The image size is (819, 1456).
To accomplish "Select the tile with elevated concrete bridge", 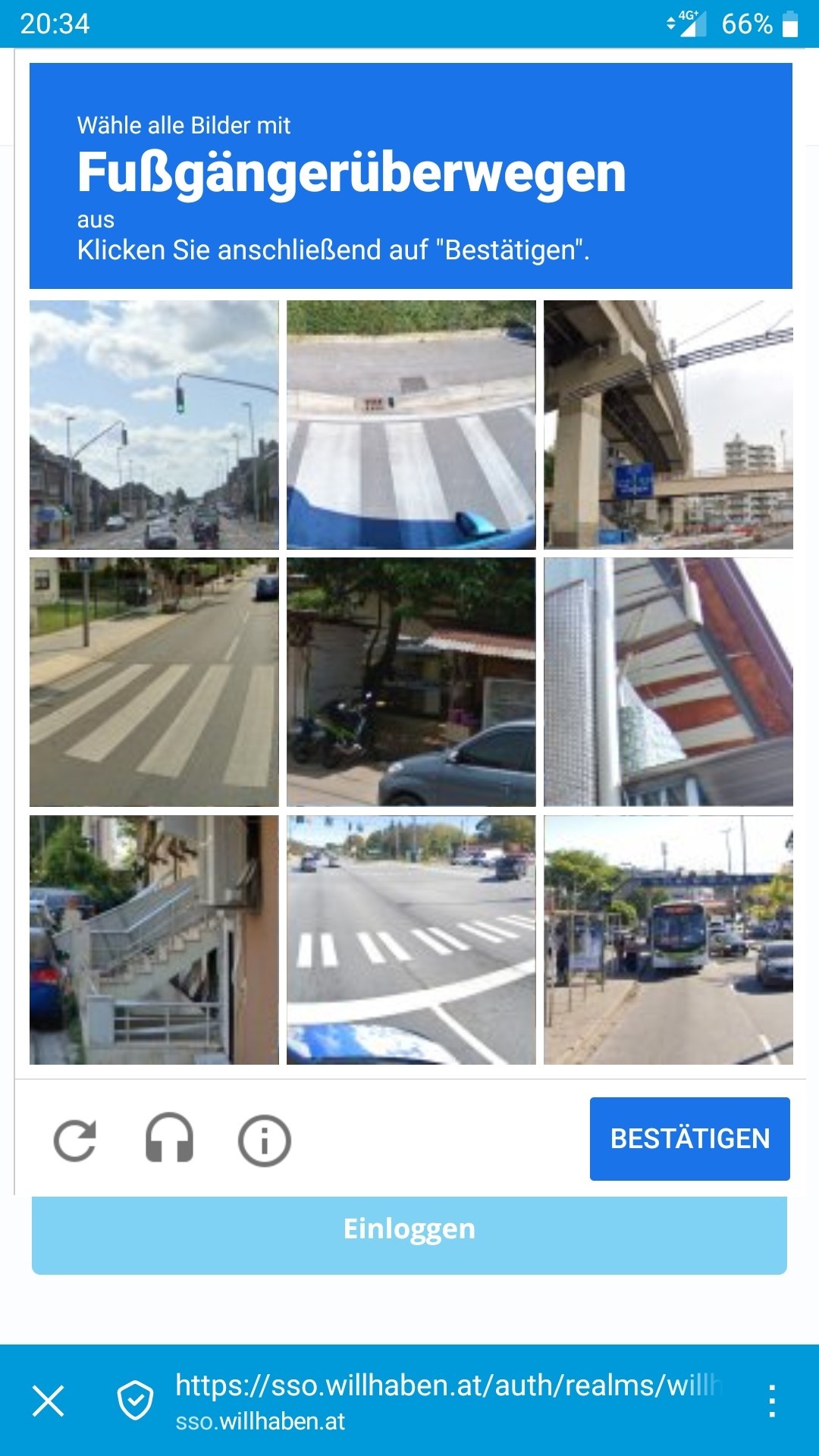I will point(668,425).
